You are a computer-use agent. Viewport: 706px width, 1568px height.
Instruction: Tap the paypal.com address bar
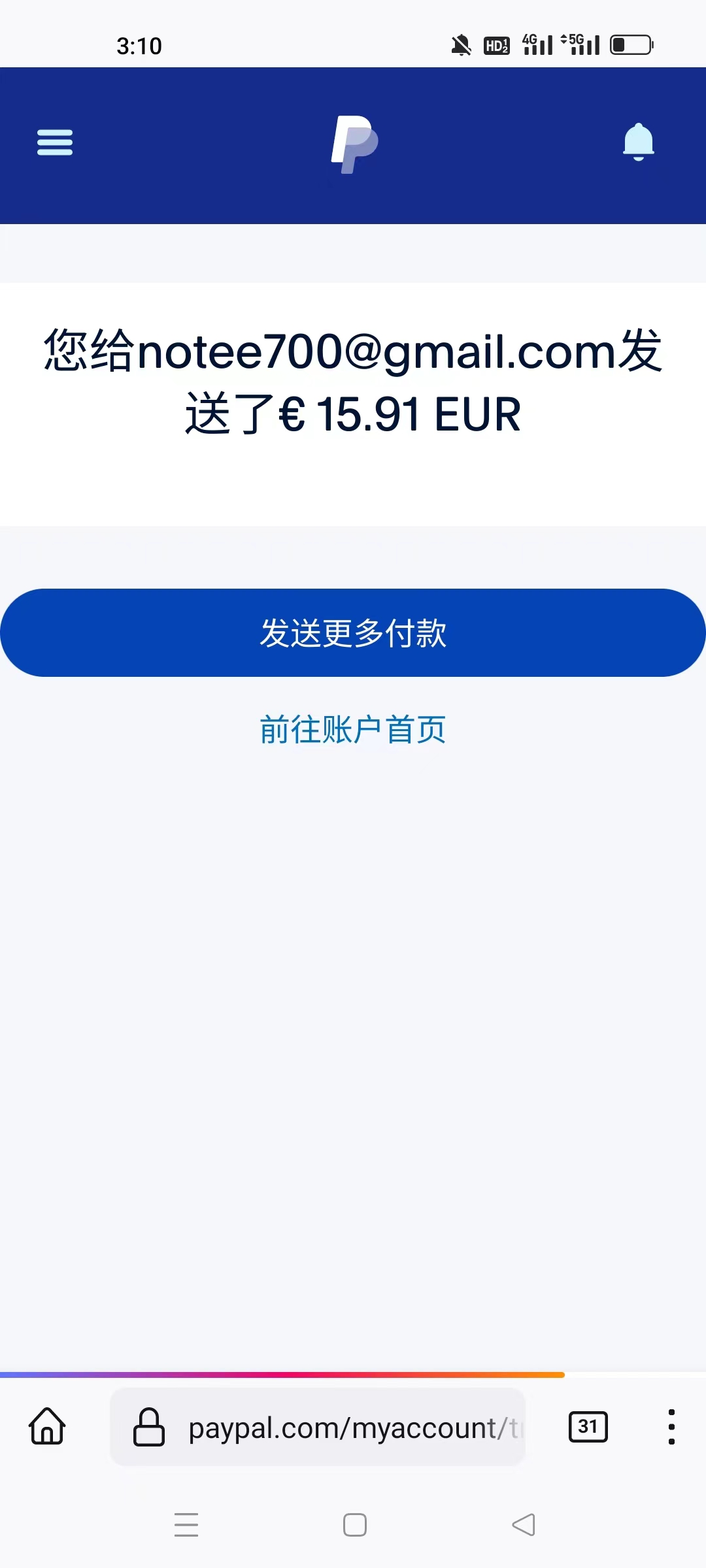click(340, 1428)
